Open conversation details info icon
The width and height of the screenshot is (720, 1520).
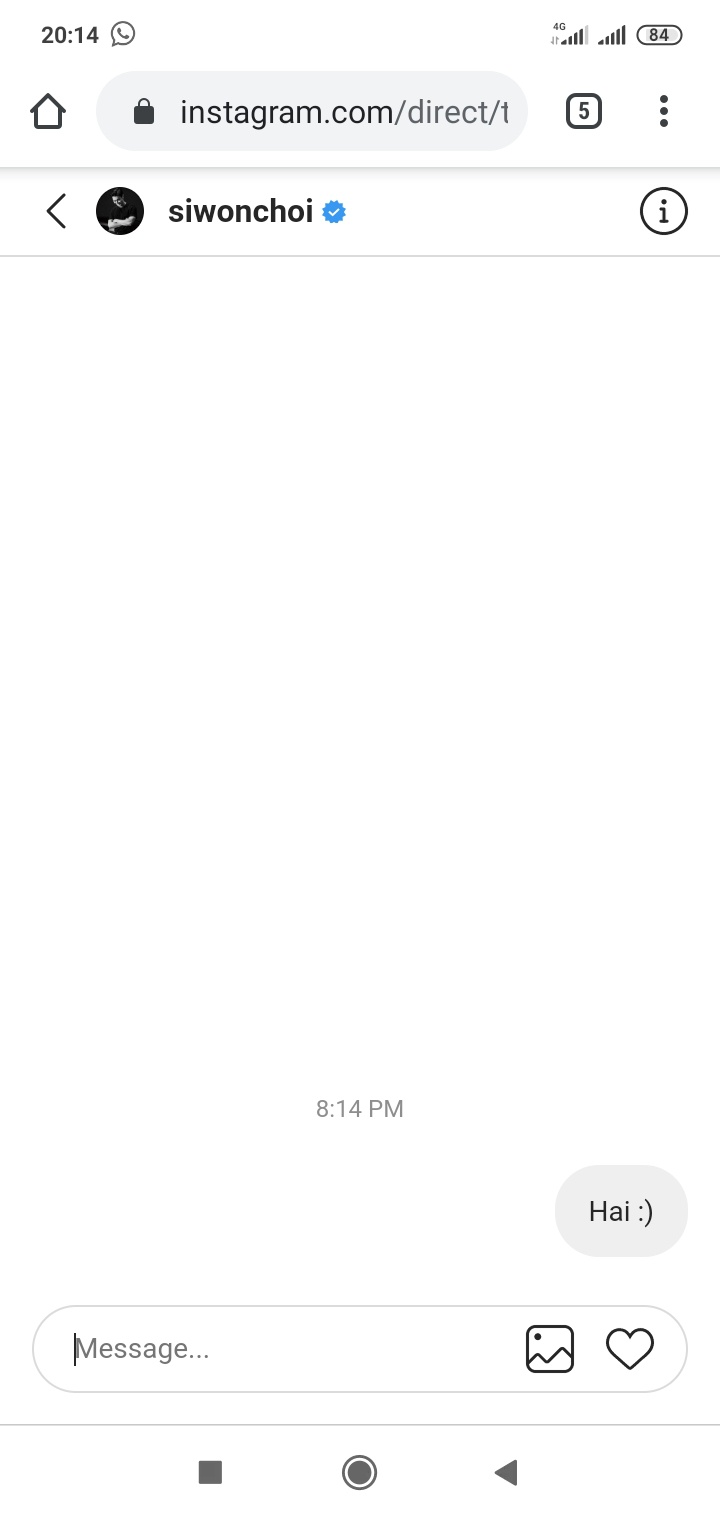663,212
